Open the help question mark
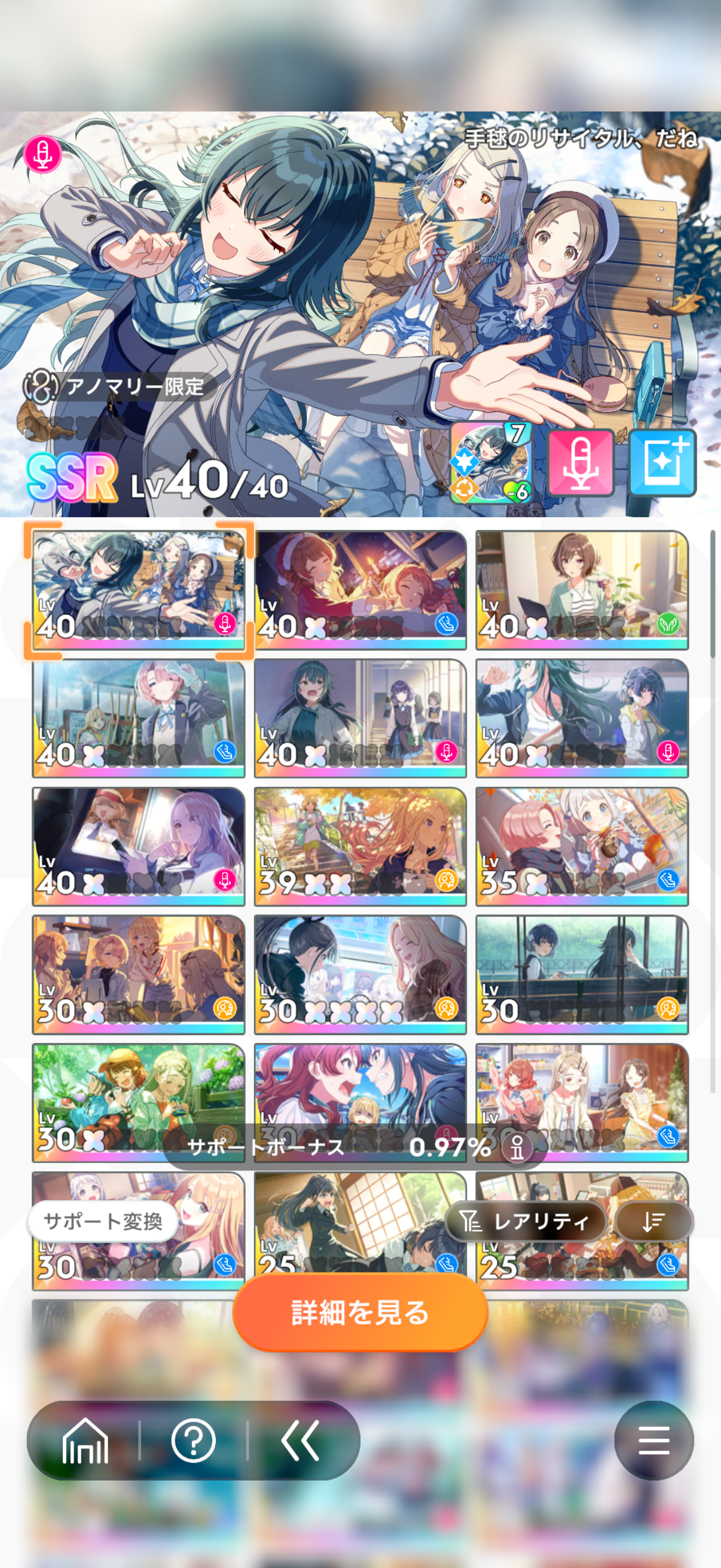This screenshot has height=1568, width=721. [x=194, y=1440]
